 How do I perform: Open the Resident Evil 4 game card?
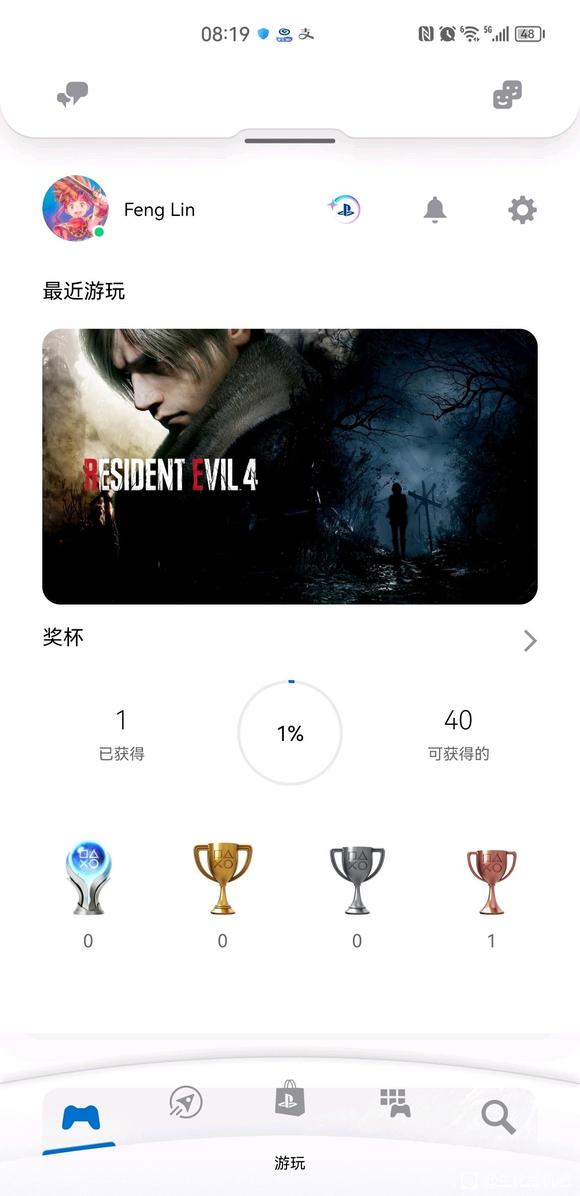point(290,466)
